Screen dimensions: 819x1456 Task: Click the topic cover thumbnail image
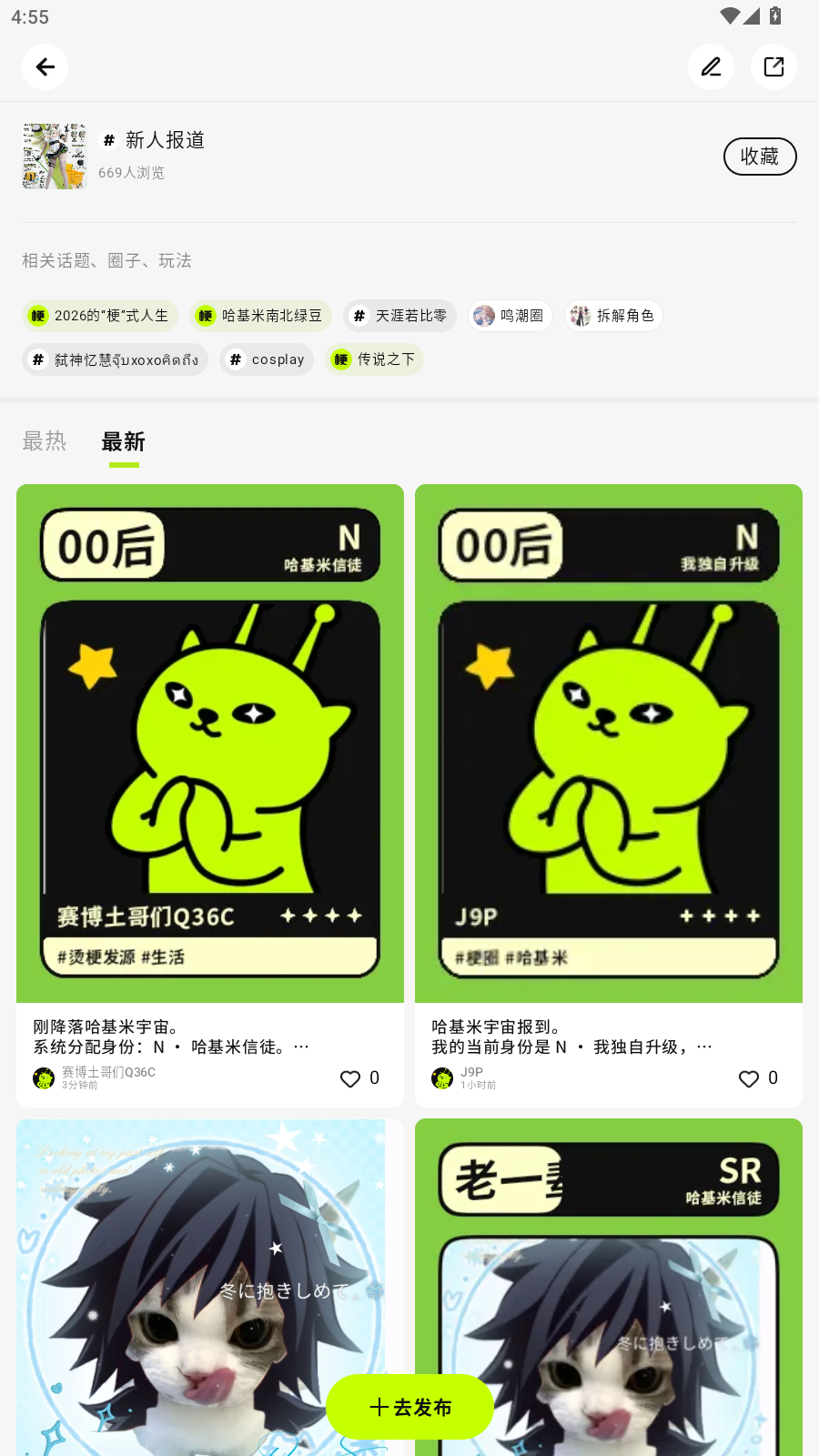54,156
